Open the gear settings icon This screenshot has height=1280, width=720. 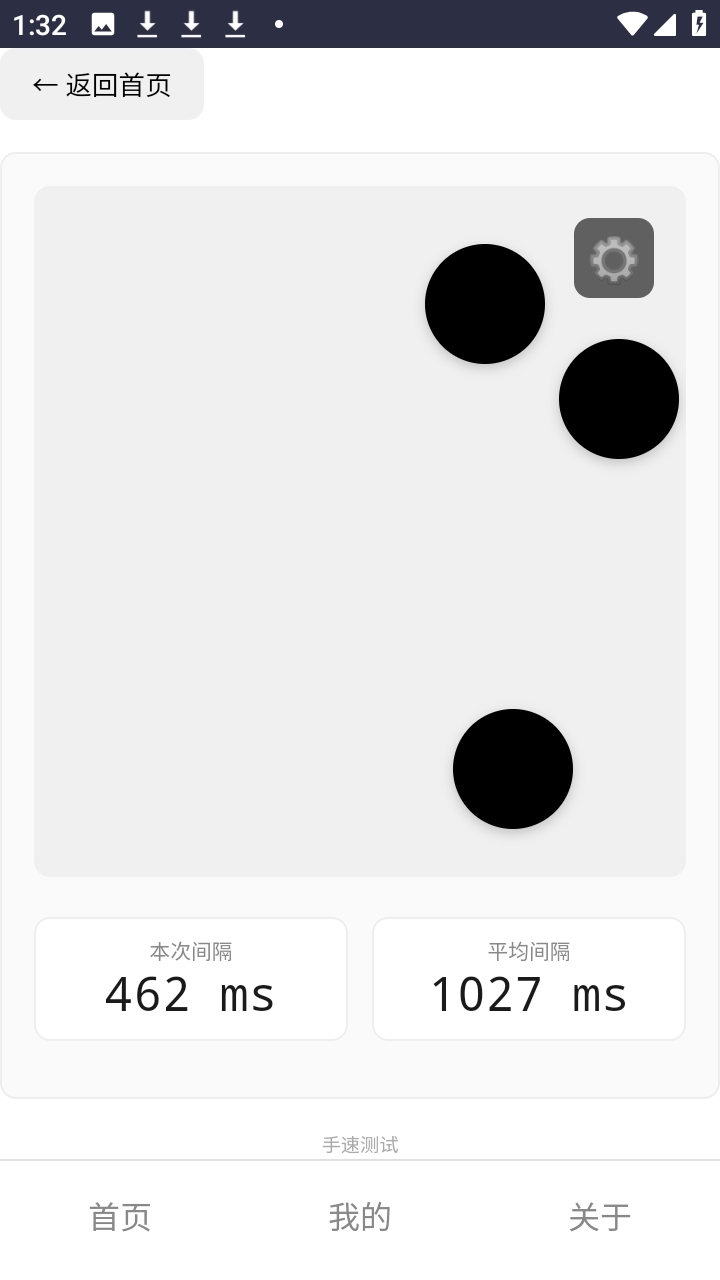pyautogui.click(x=613, y=258)
